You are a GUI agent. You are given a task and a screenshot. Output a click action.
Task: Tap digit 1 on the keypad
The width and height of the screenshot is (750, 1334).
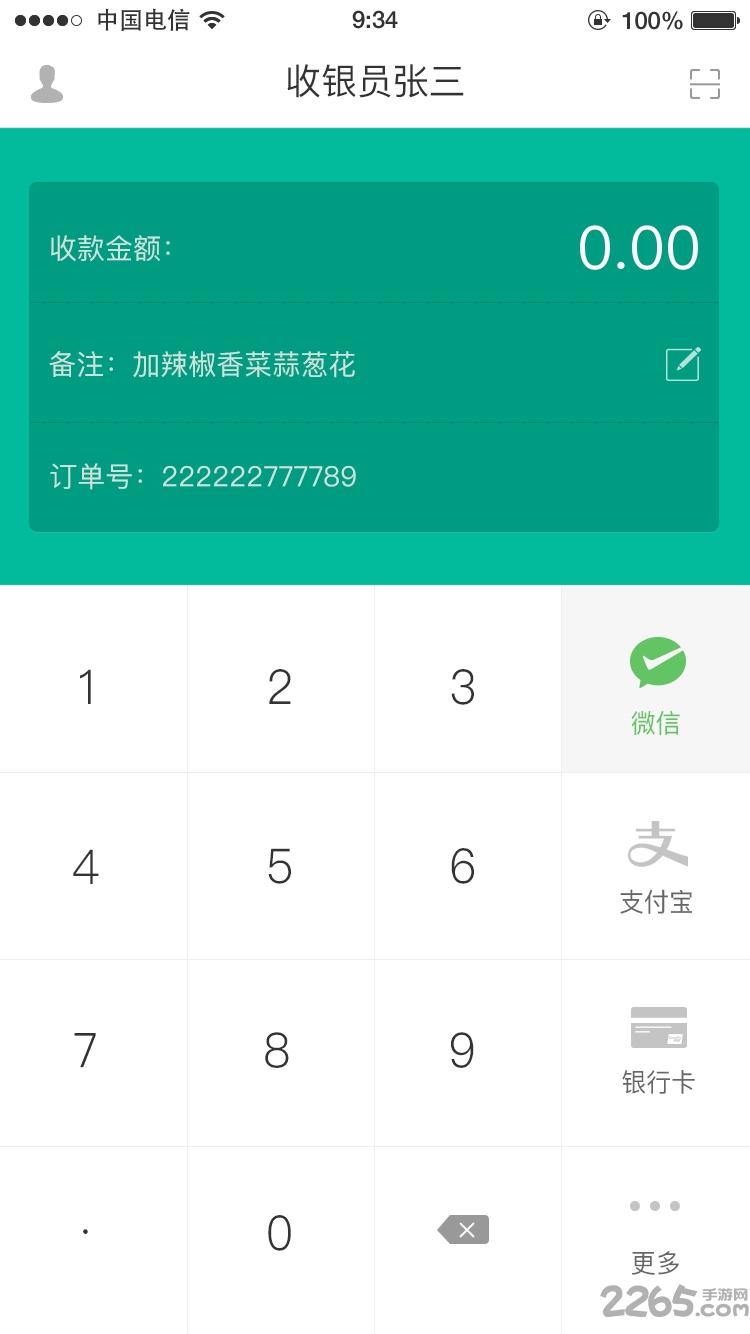click(x=87, y=686)
